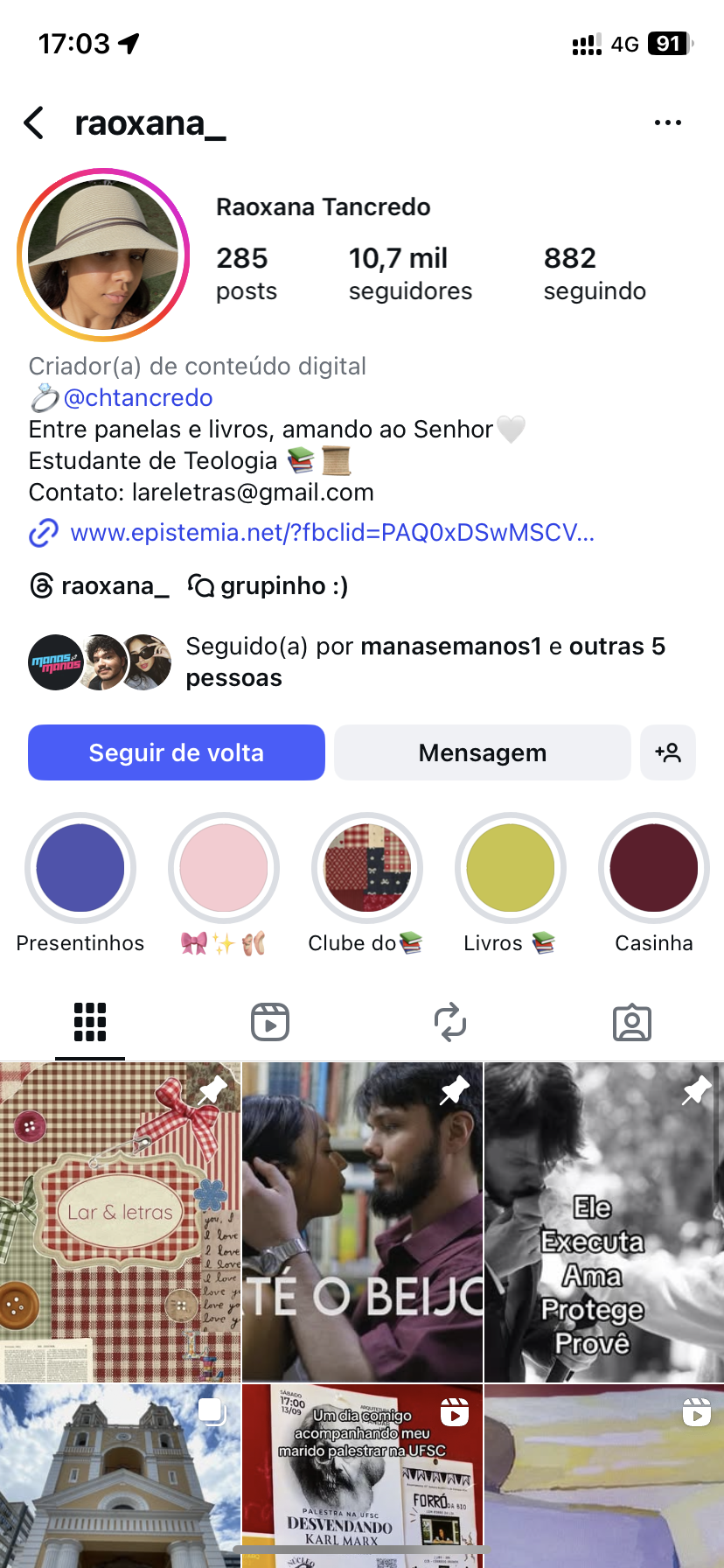Open the Presentinhos highlight
This screenshot has height=1568, width=724.
point(80,868)
